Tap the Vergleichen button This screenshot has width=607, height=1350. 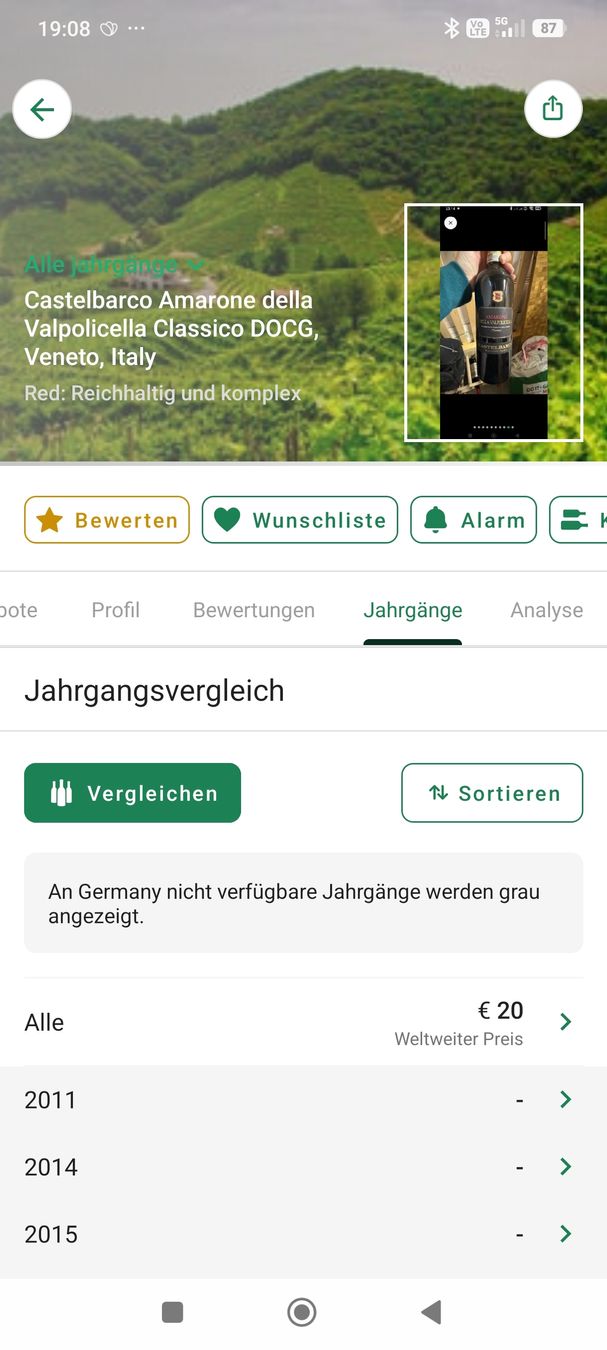click(x=133, y=793)
